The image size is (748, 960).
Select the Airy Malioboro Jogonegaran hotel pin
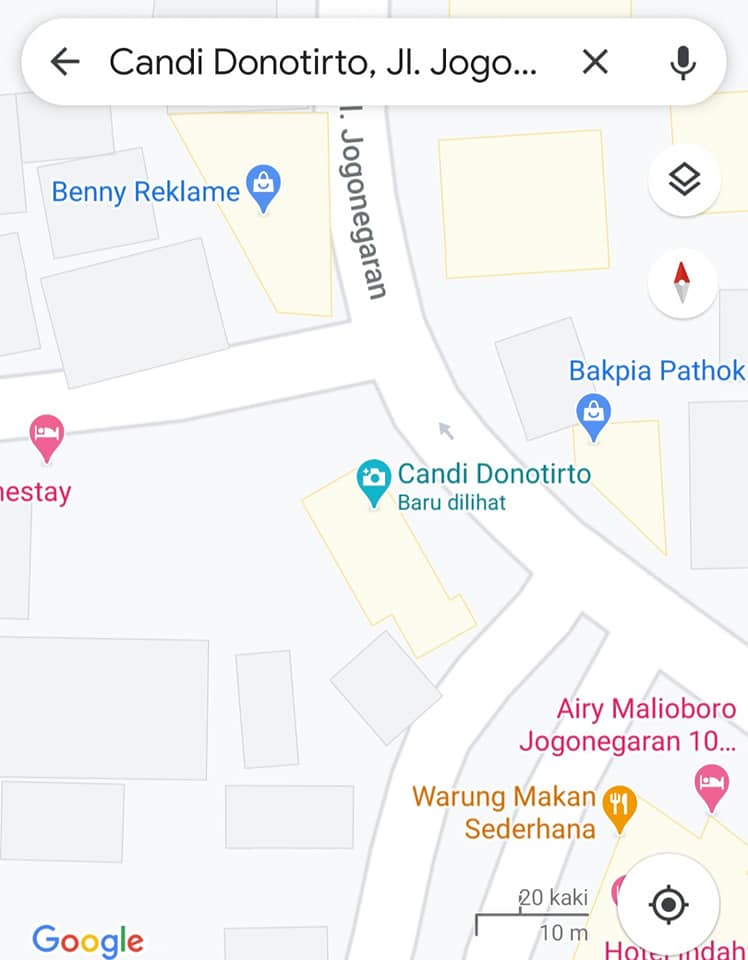pyautogui.click(x=711, y=786)
